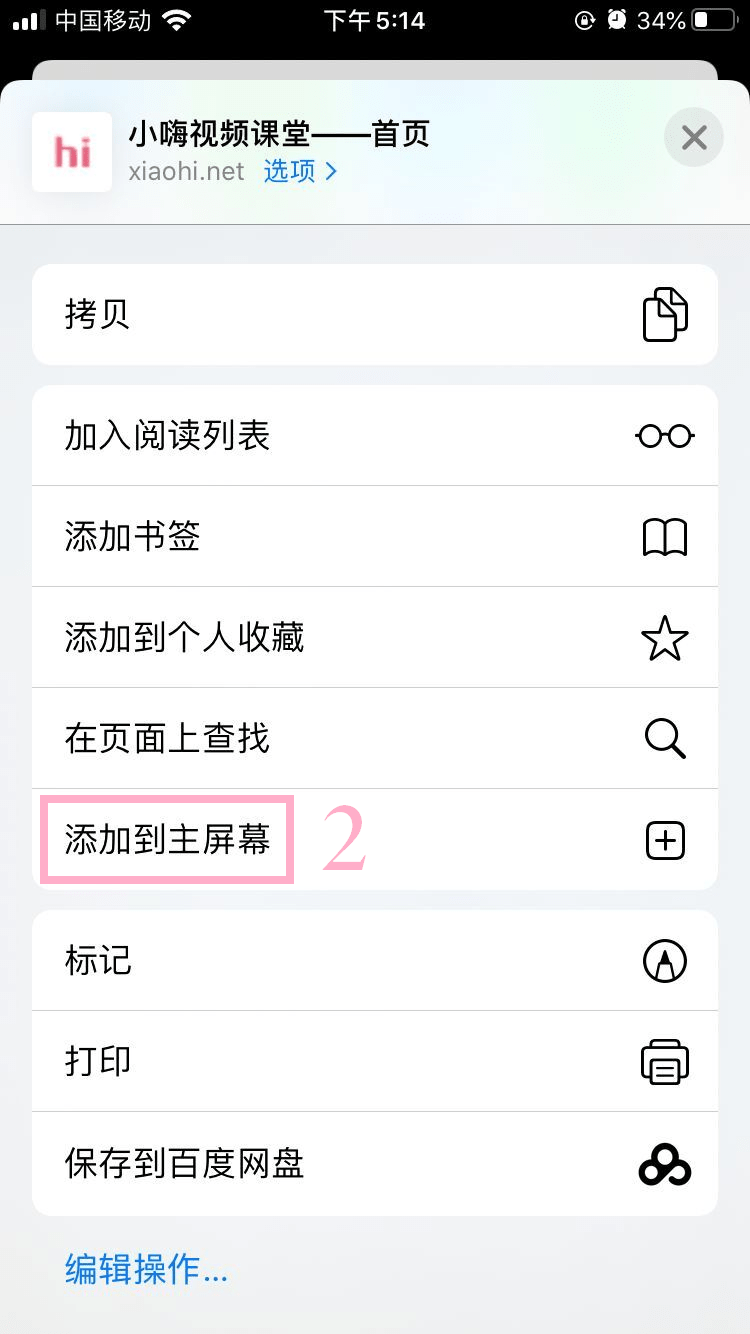
Task: Tap 拷贝 to copy the link
Action: point(375,315)
